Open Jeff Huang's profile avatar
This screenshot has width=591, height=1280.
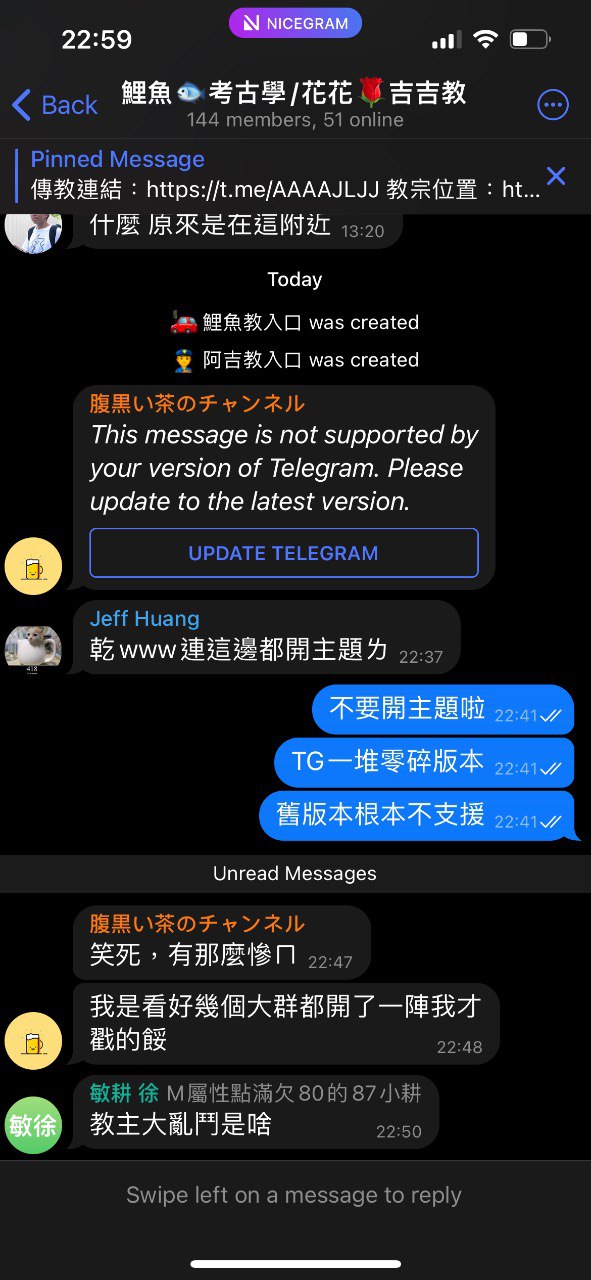[x=33, y=645]
